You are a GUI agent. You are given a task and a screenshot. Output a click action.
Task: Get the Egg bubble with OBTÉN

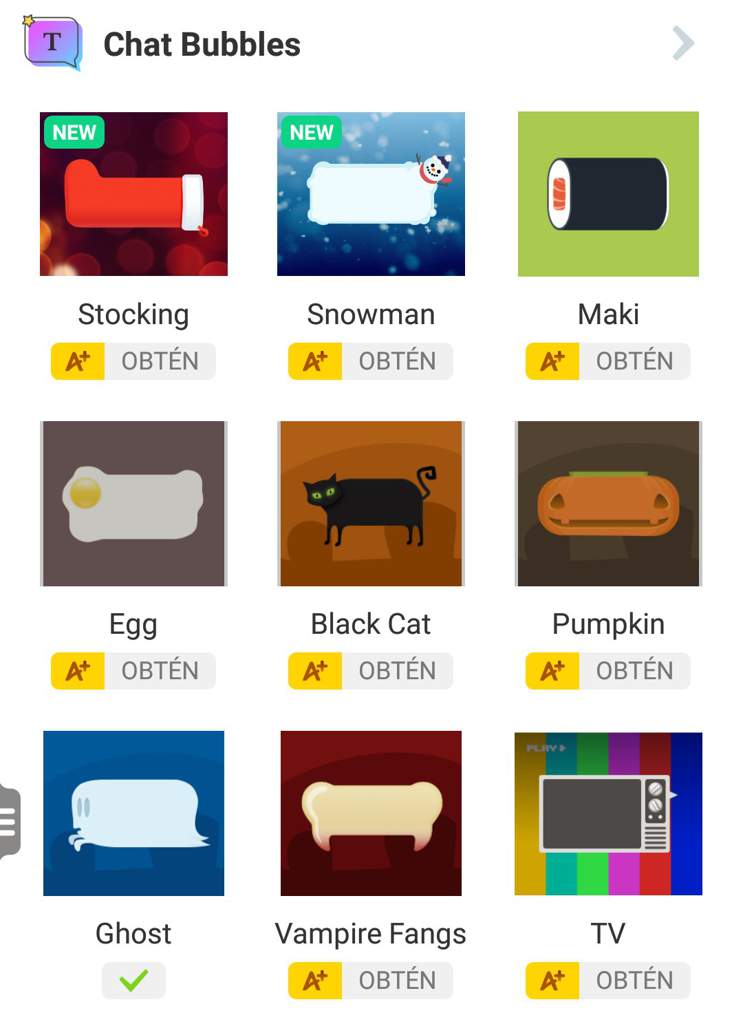pos(133,671)
